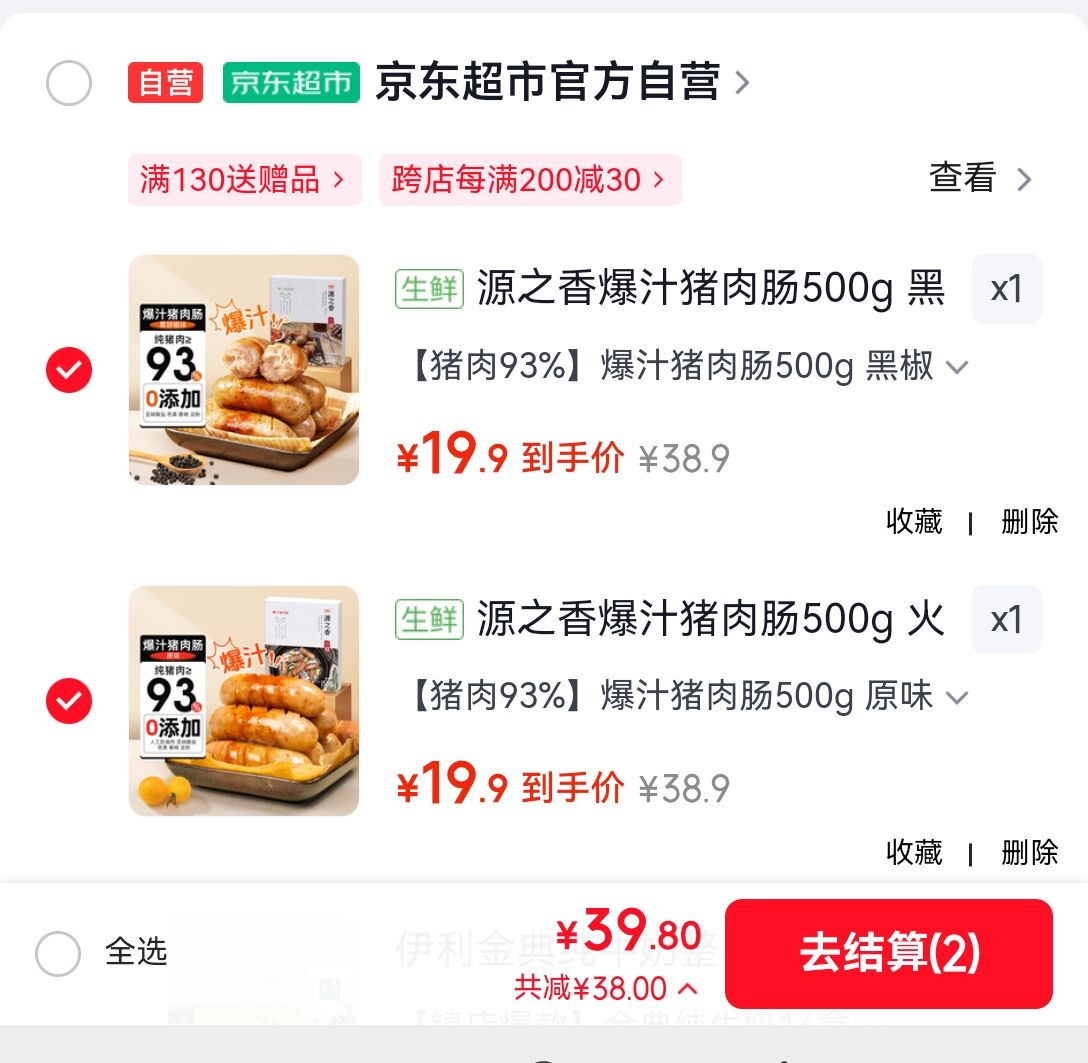The width and height of the screenshot is (1088, 1063).
Task: Open the 满130送赠品 promotion
Action: [243, 180]
